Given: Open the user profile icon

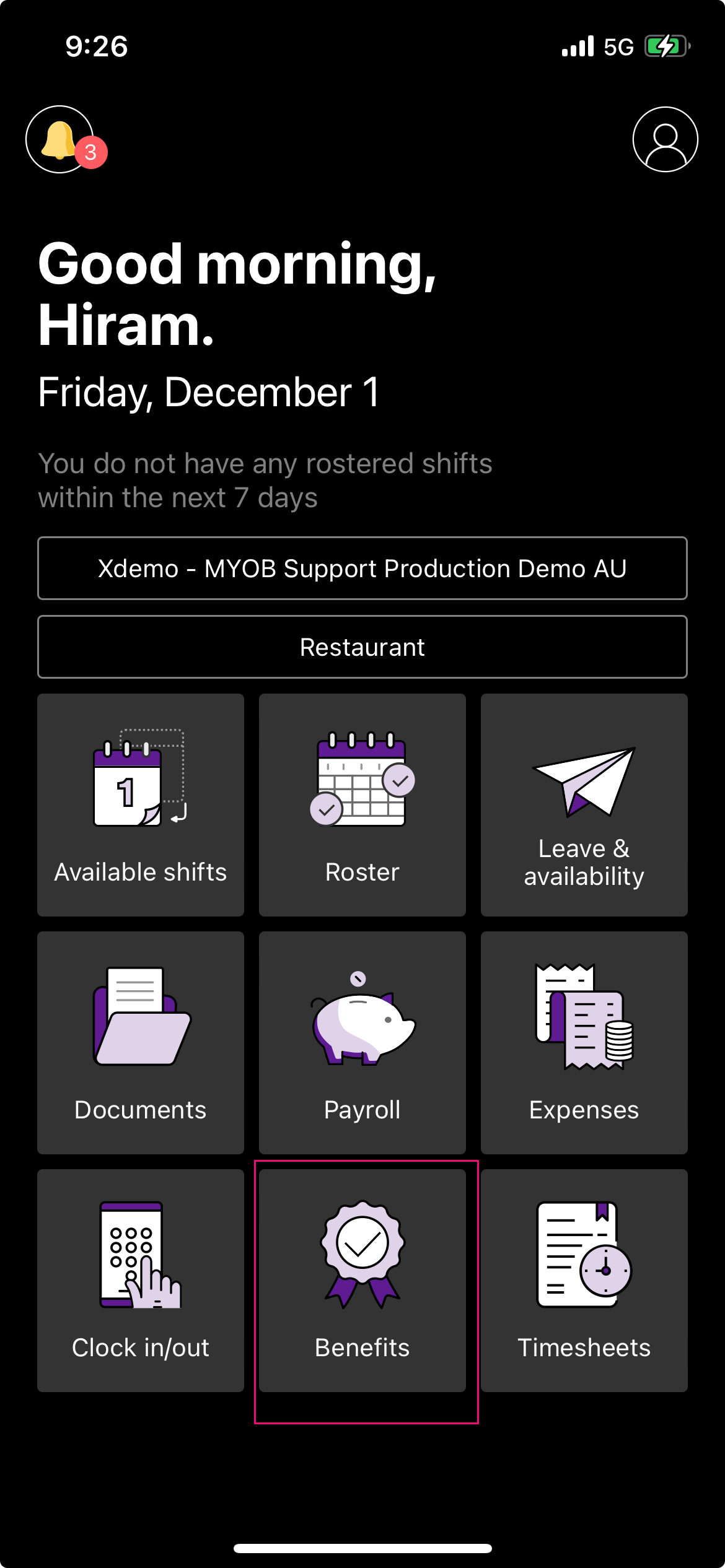Looking at the screenshot, I should pyautogui.click(x=665, y=139).
